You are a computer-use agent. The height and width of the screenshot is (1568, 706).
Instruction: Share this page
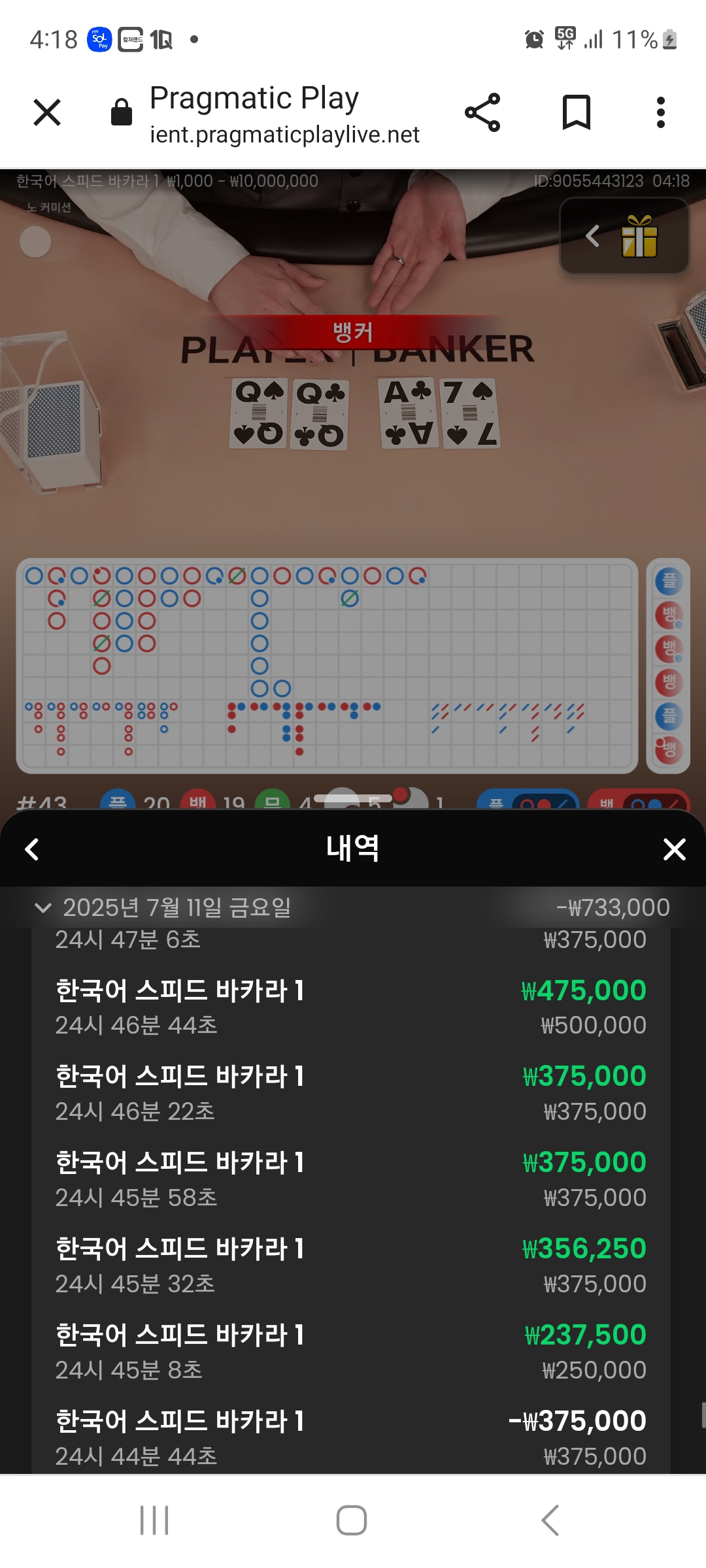[482, 112]
